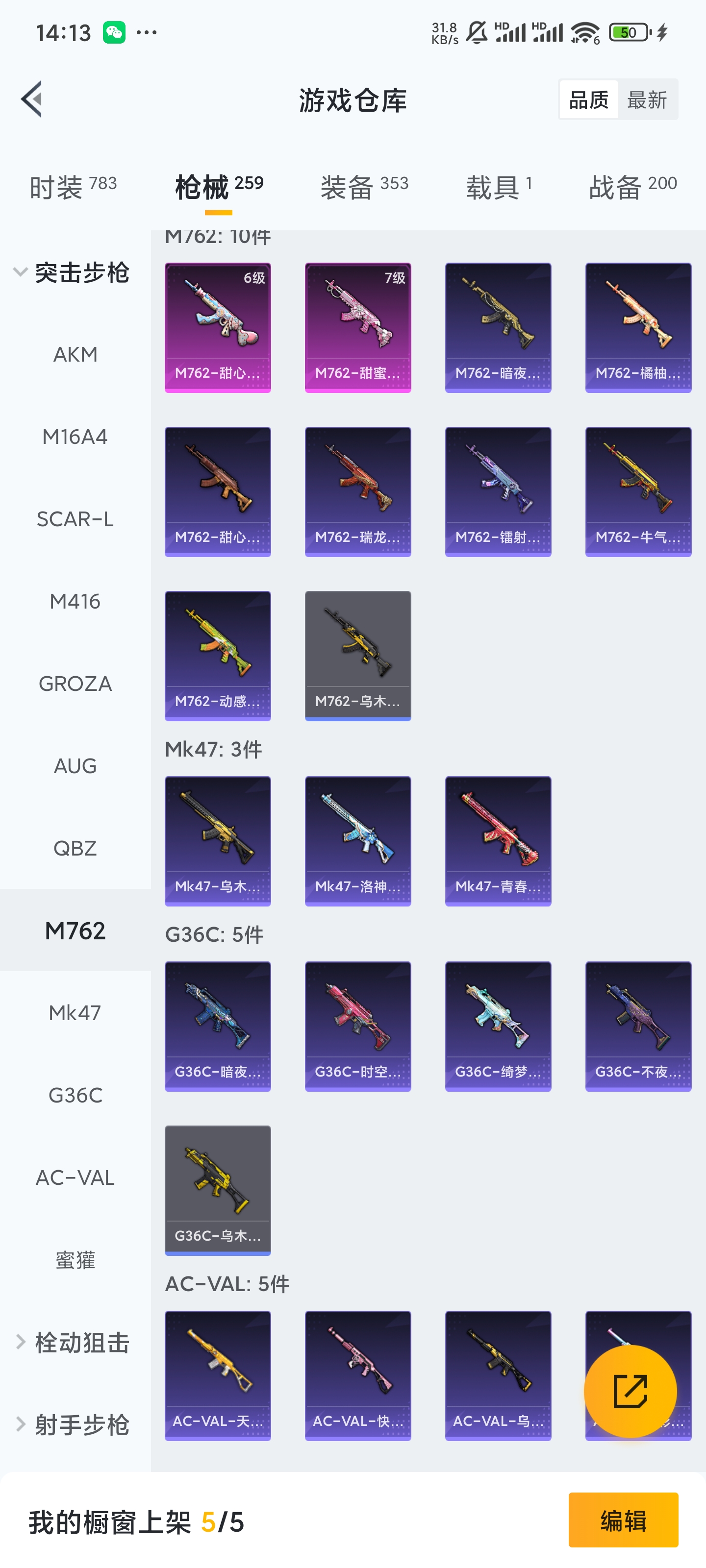This screenshot has width=706, height=1568.
Task: Jump to GROZA in the sidebar
Action: click(75, 684)
